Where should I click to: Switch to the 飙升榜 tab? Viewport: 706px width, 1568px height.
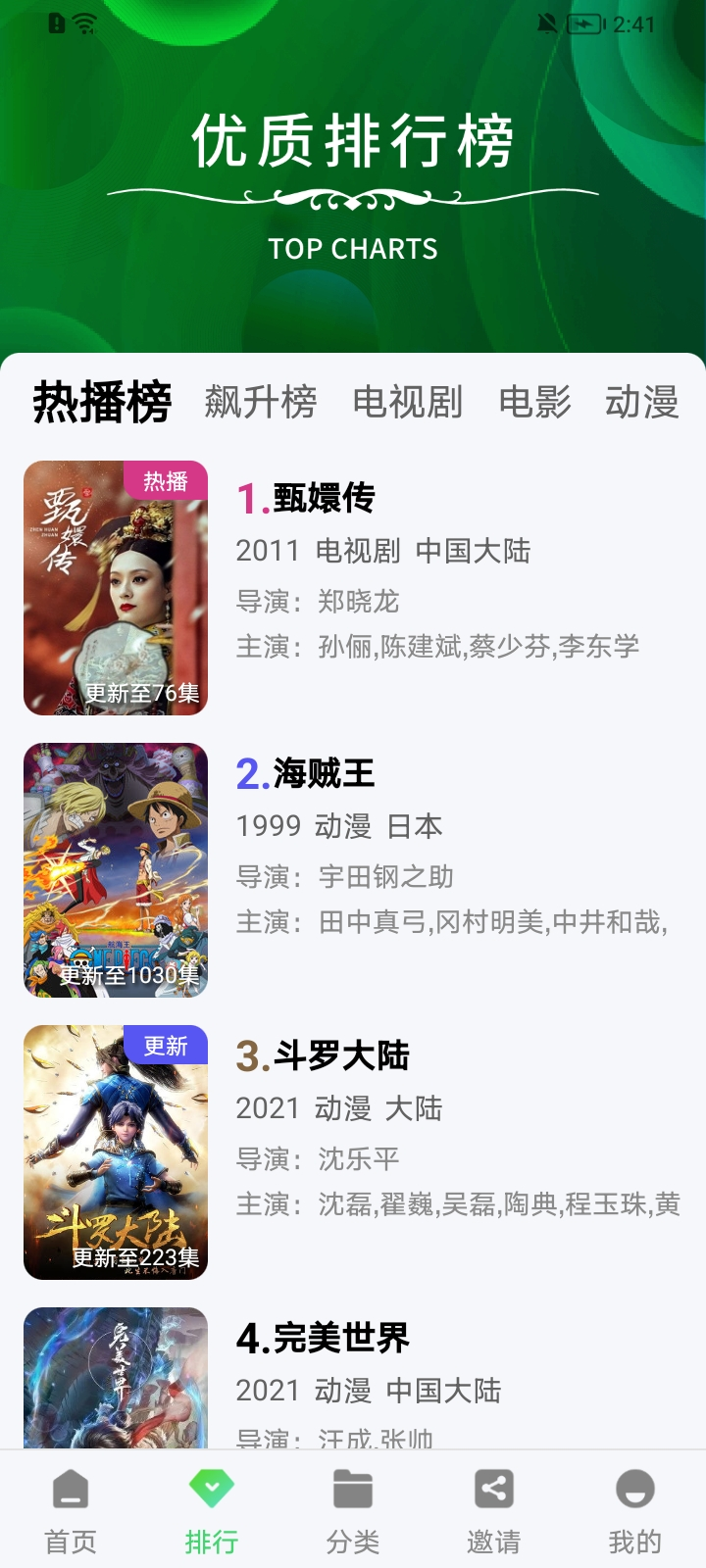(260, 402)
